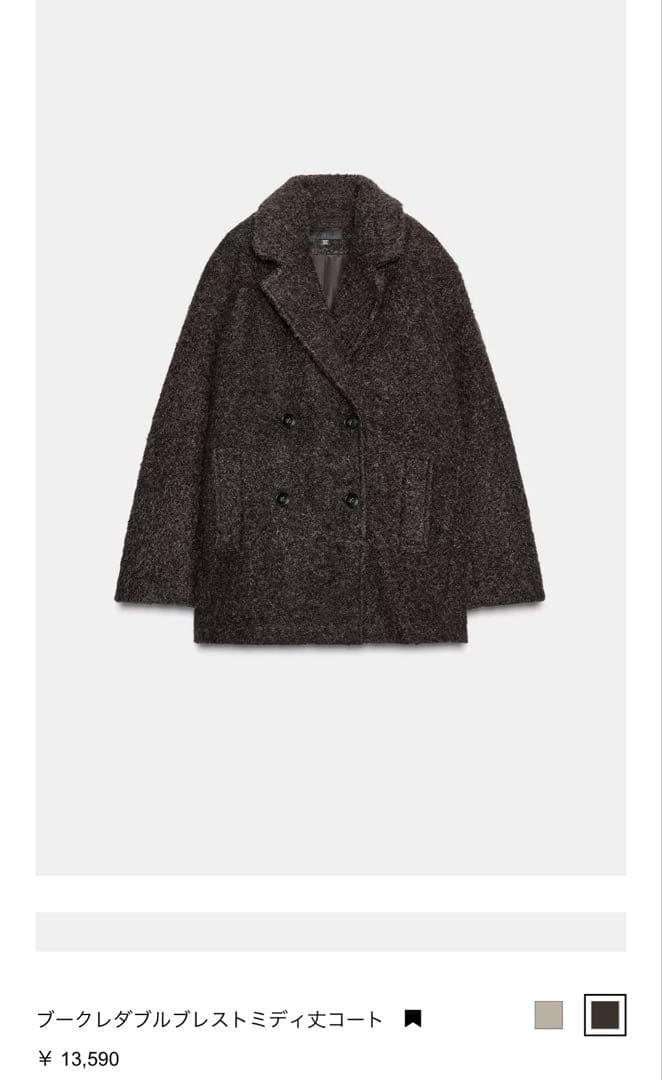The image size is (662, 1080).
Task: Open the coat product photo
Action: (330, 420)
